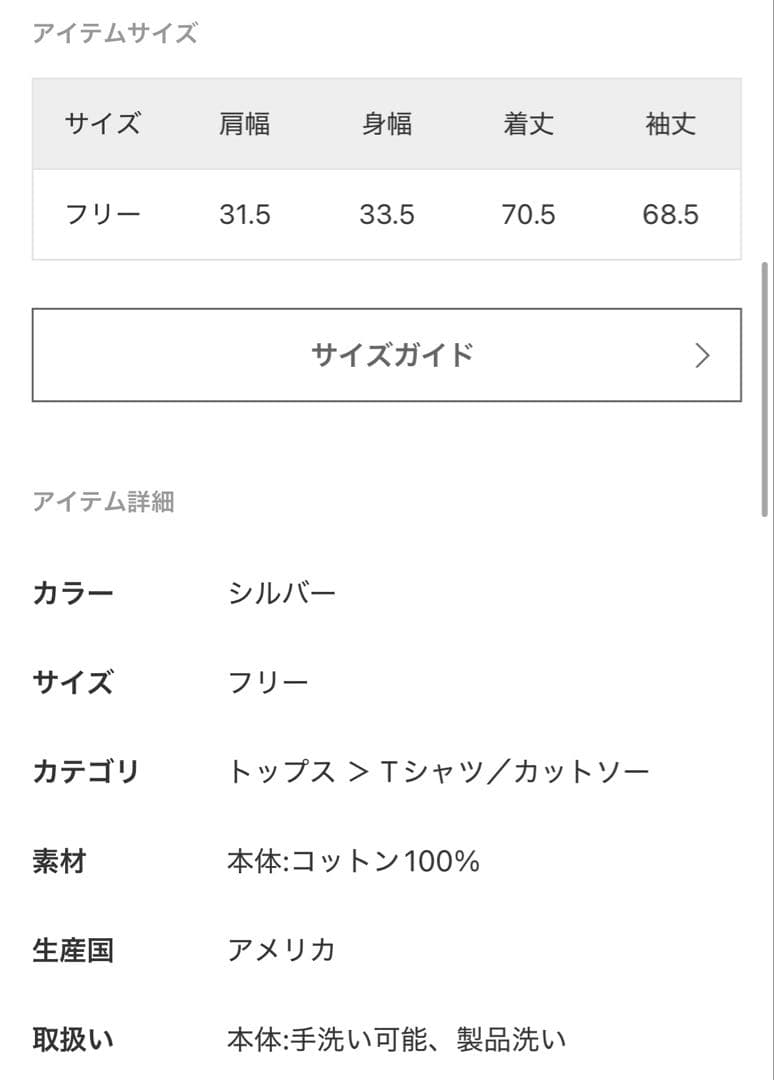Click the 33.5 body width value
The height and width of the screenshot is (1080, 774).
[x=388, y=213]
